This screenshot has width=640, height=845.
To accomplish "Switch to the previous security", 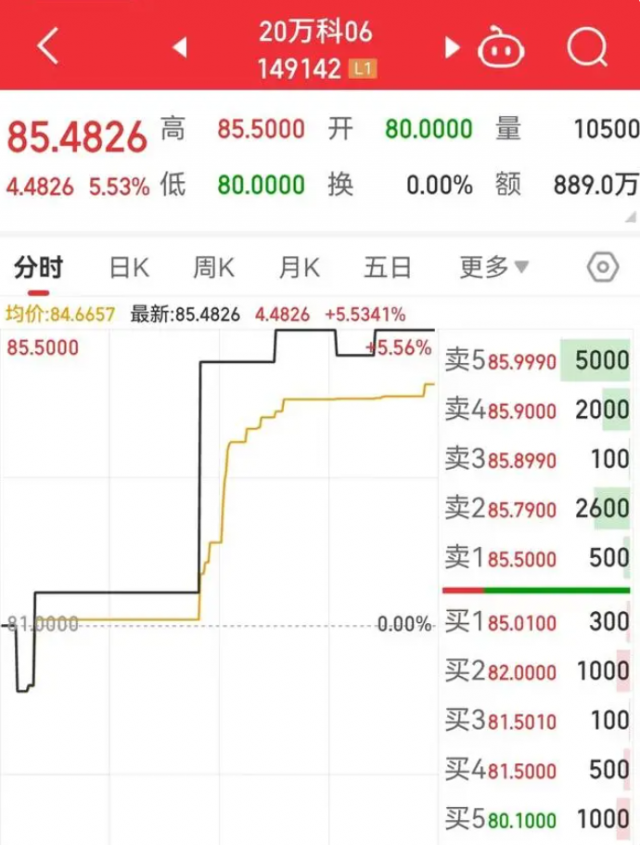I will (180, 47).
